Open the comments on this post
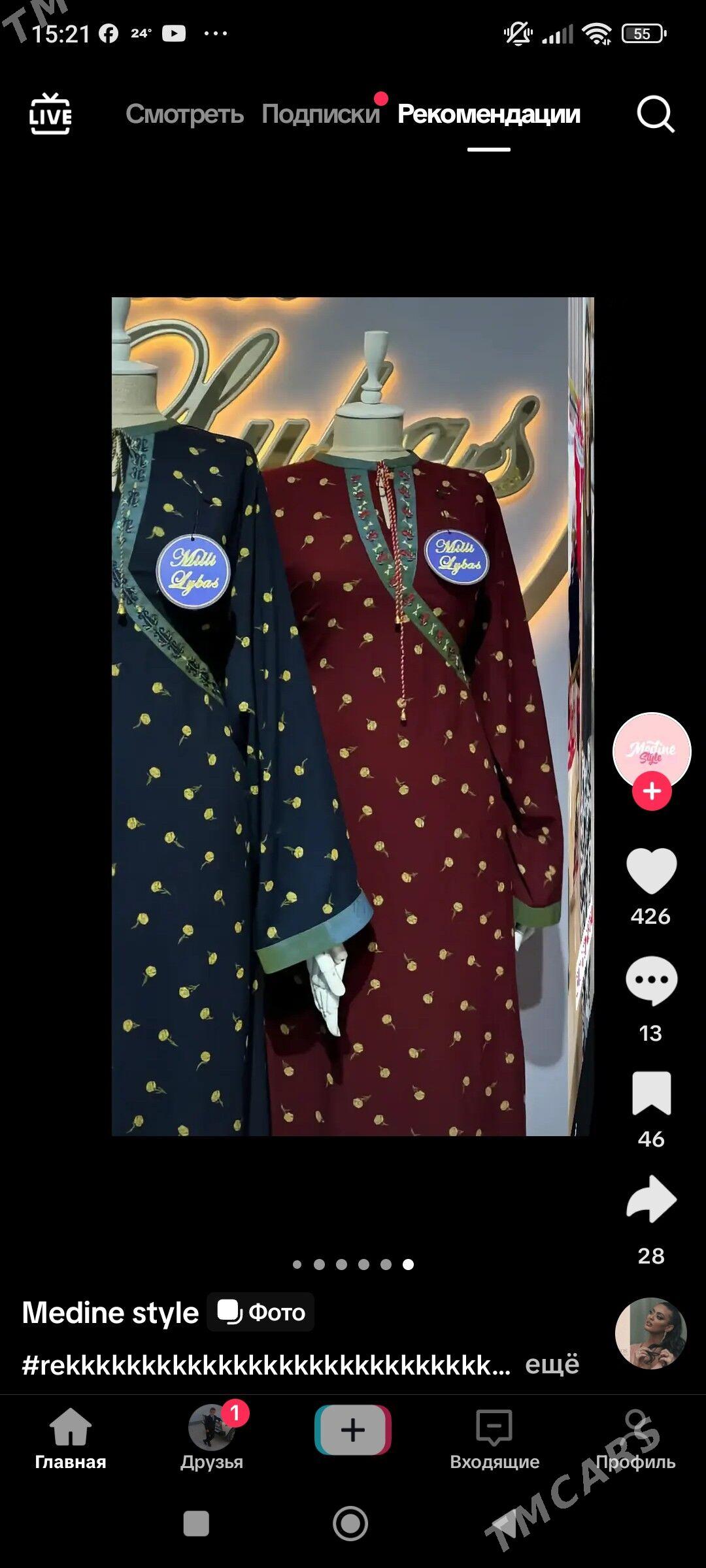Viewport: 706px width, 1568px height. click(x=651, y=980)
